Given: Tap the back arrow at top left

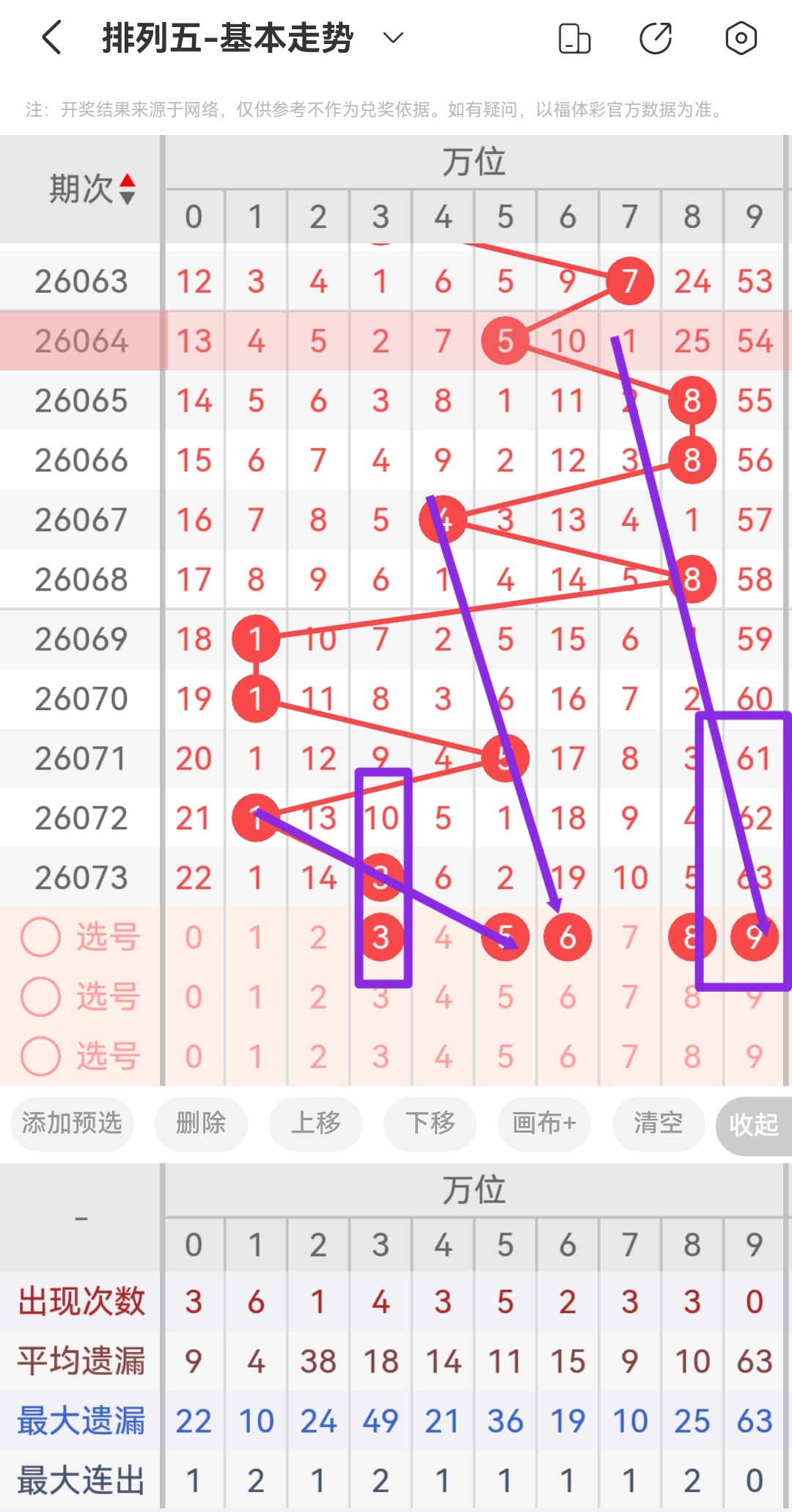Looking at the screenshot, I should click(50, 38).
